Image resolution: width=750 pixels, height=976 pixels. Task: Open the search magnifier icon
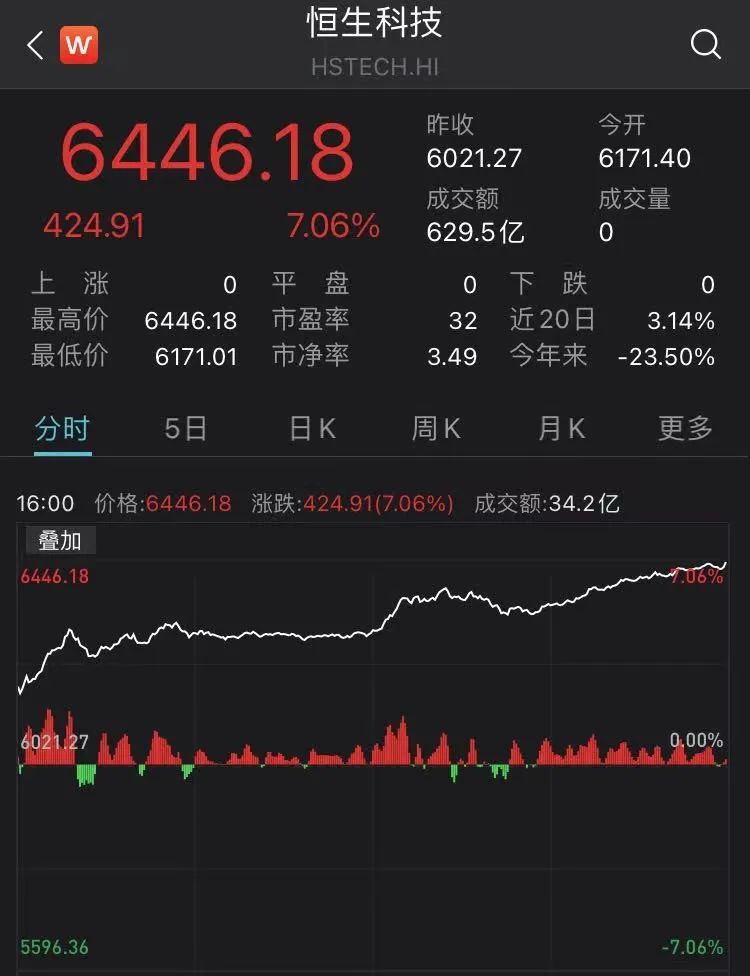[707, 44]
